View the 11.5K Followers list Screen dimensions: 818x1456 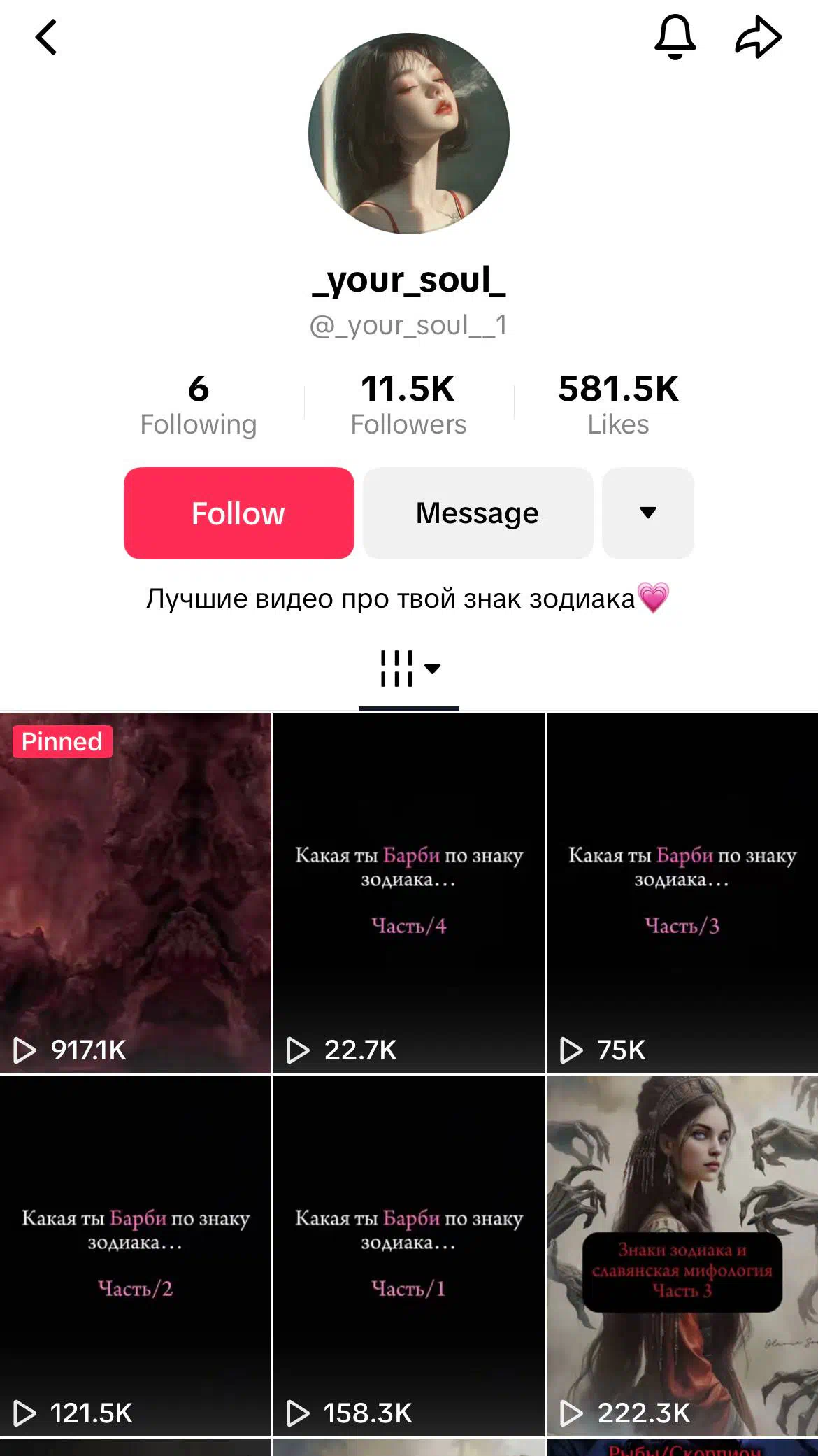click(x=408, y=405)
